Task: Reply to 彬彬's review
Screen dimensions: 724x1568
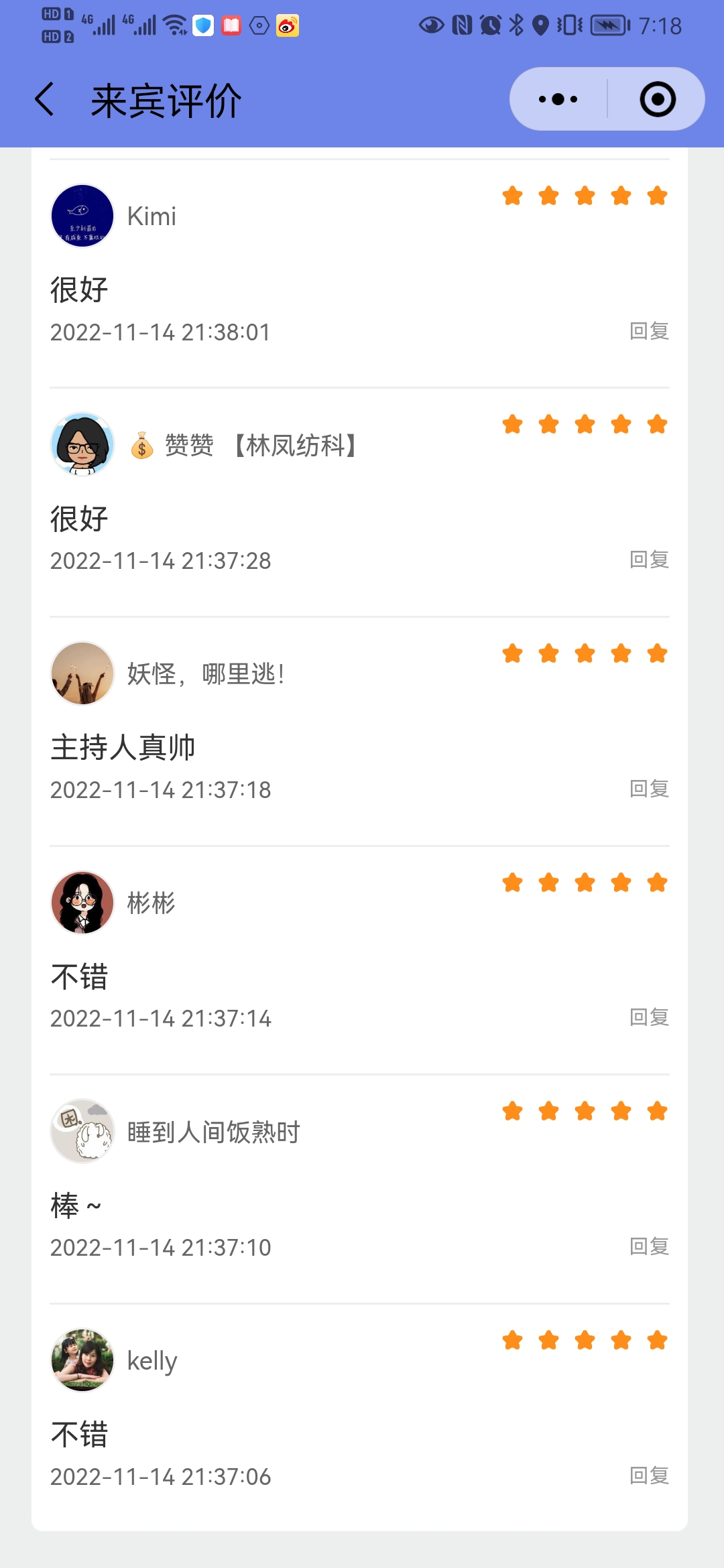Action: pos(649,1017)
